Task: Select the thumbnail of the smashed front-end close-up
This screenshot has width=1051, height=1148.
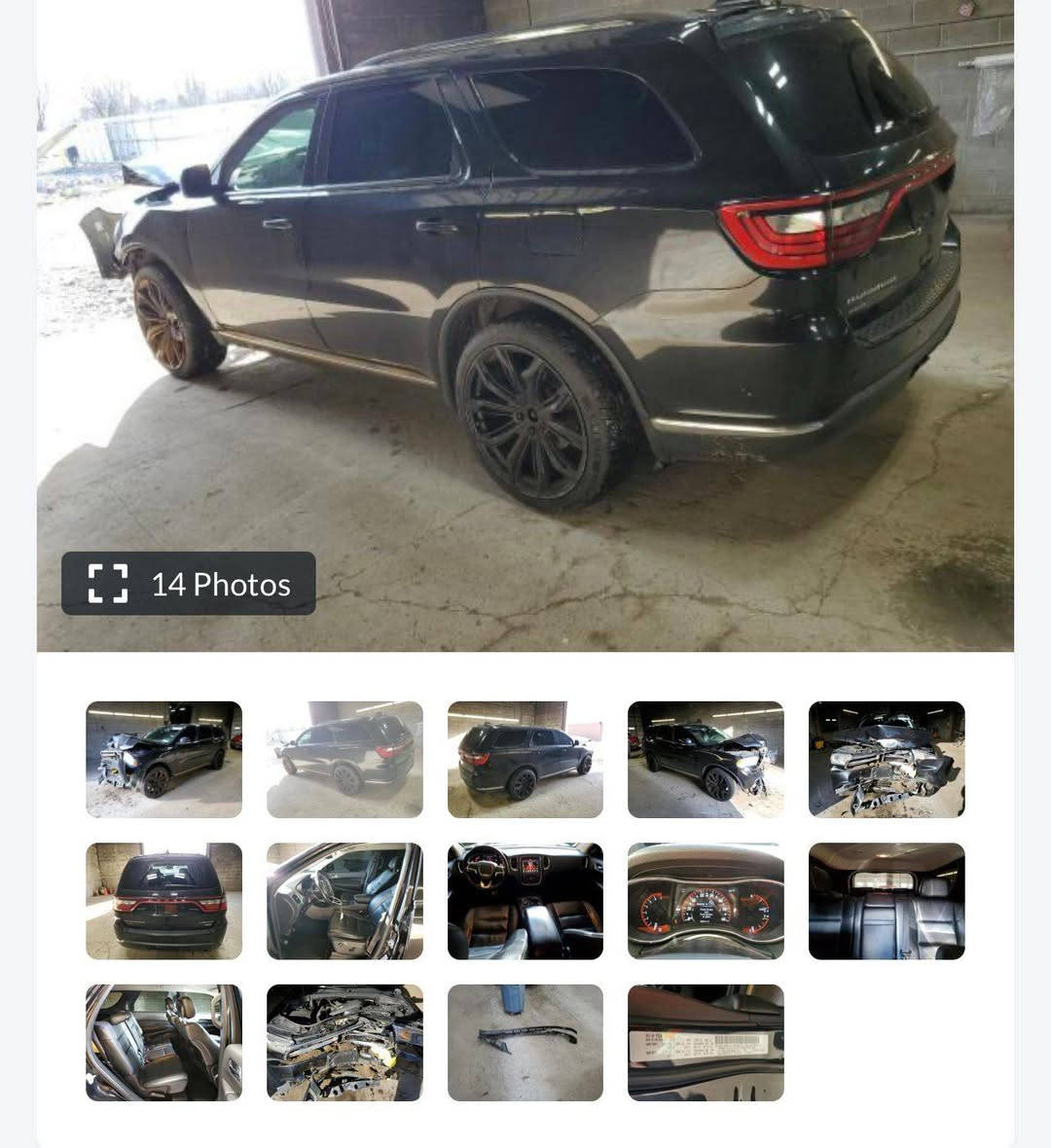Action: click(x=886, y=759)
